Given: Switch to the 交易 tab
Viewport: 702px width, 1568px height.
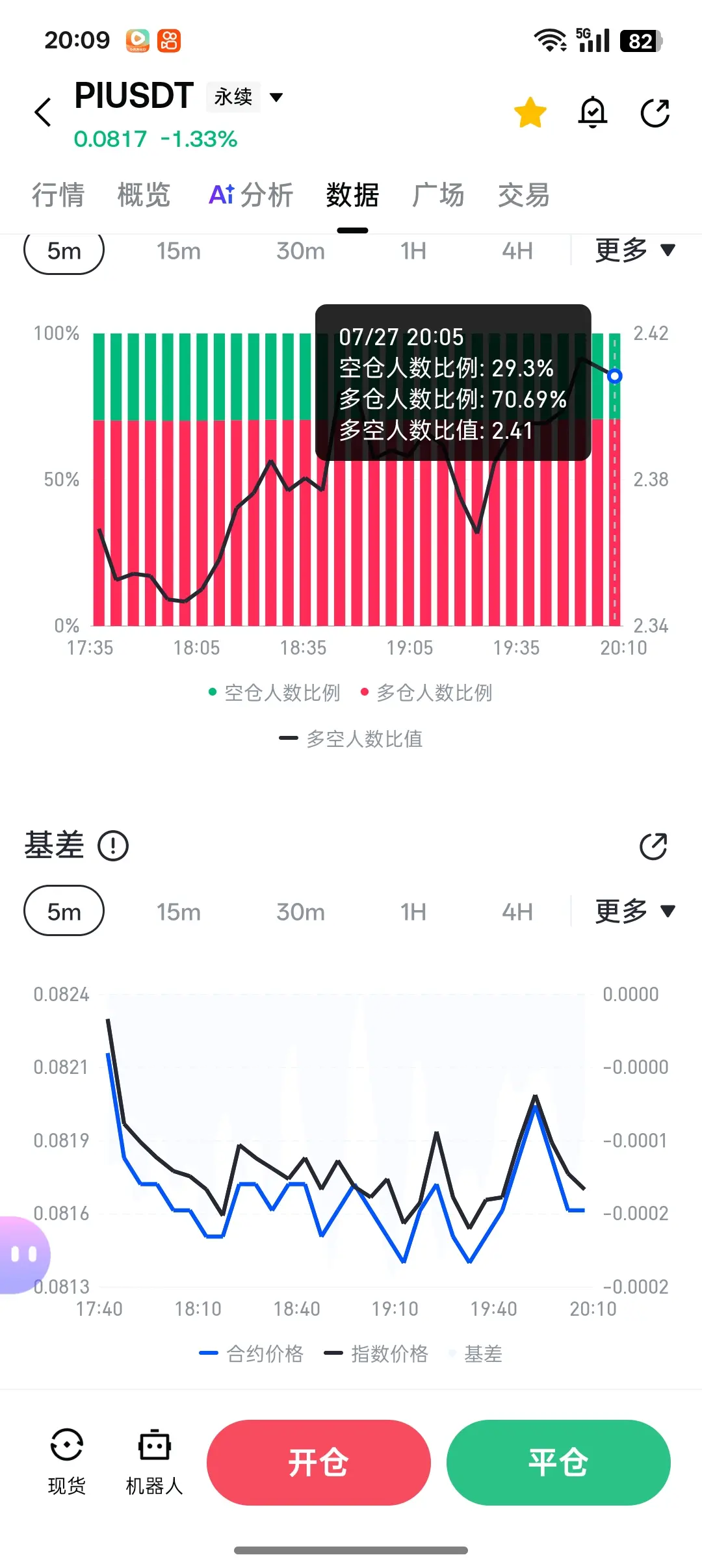Looking at the screenshot, I should (524, 195).
